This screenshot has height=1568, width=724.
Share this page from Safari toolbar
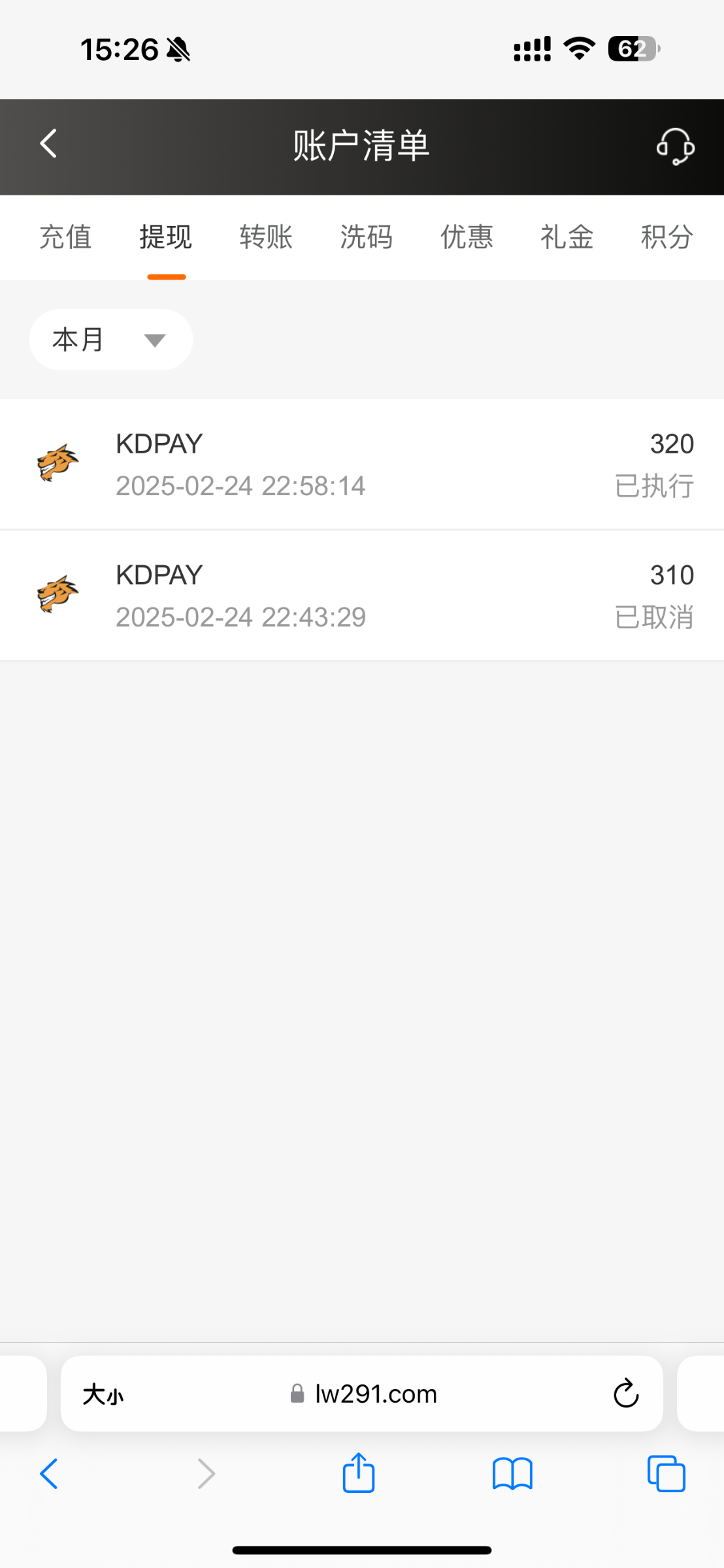tap(359, 1473)
